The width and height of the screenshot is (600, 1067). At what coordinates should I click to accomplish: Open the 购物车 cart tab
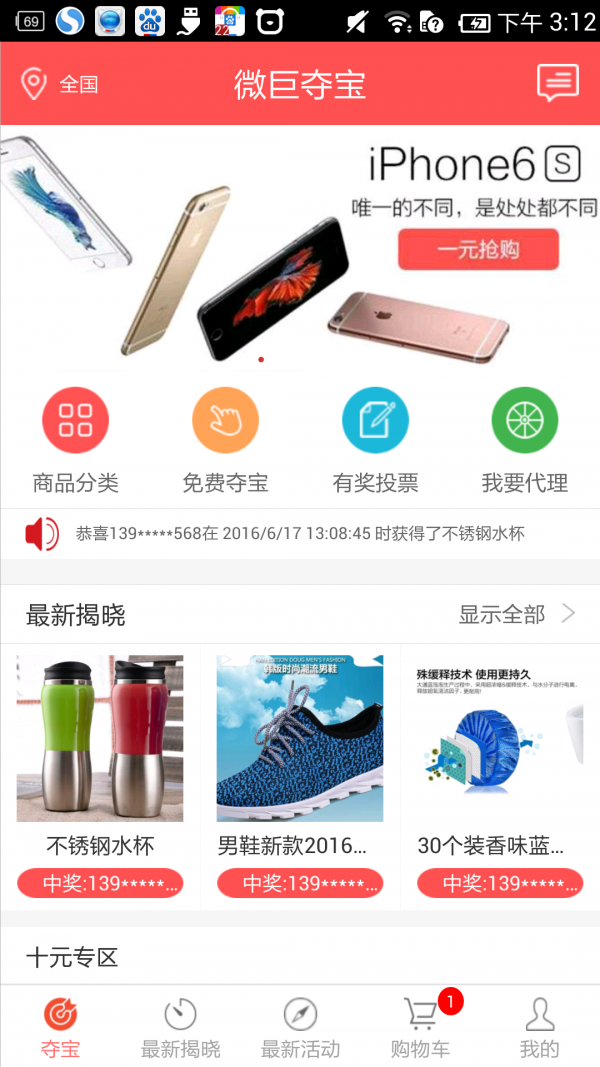[421, 1027]
